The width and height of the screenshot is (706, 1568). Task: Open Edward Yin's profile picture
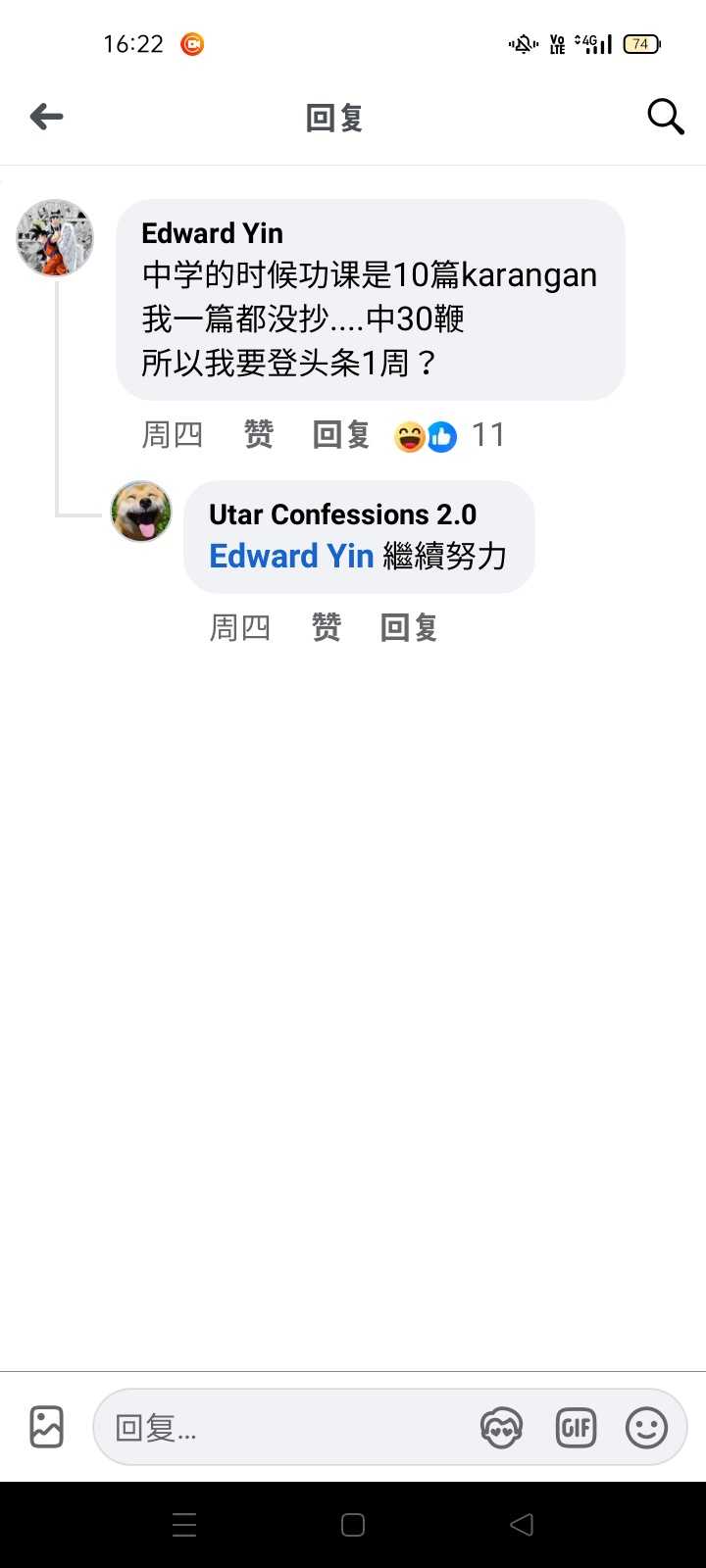click(x=55, y=238)
